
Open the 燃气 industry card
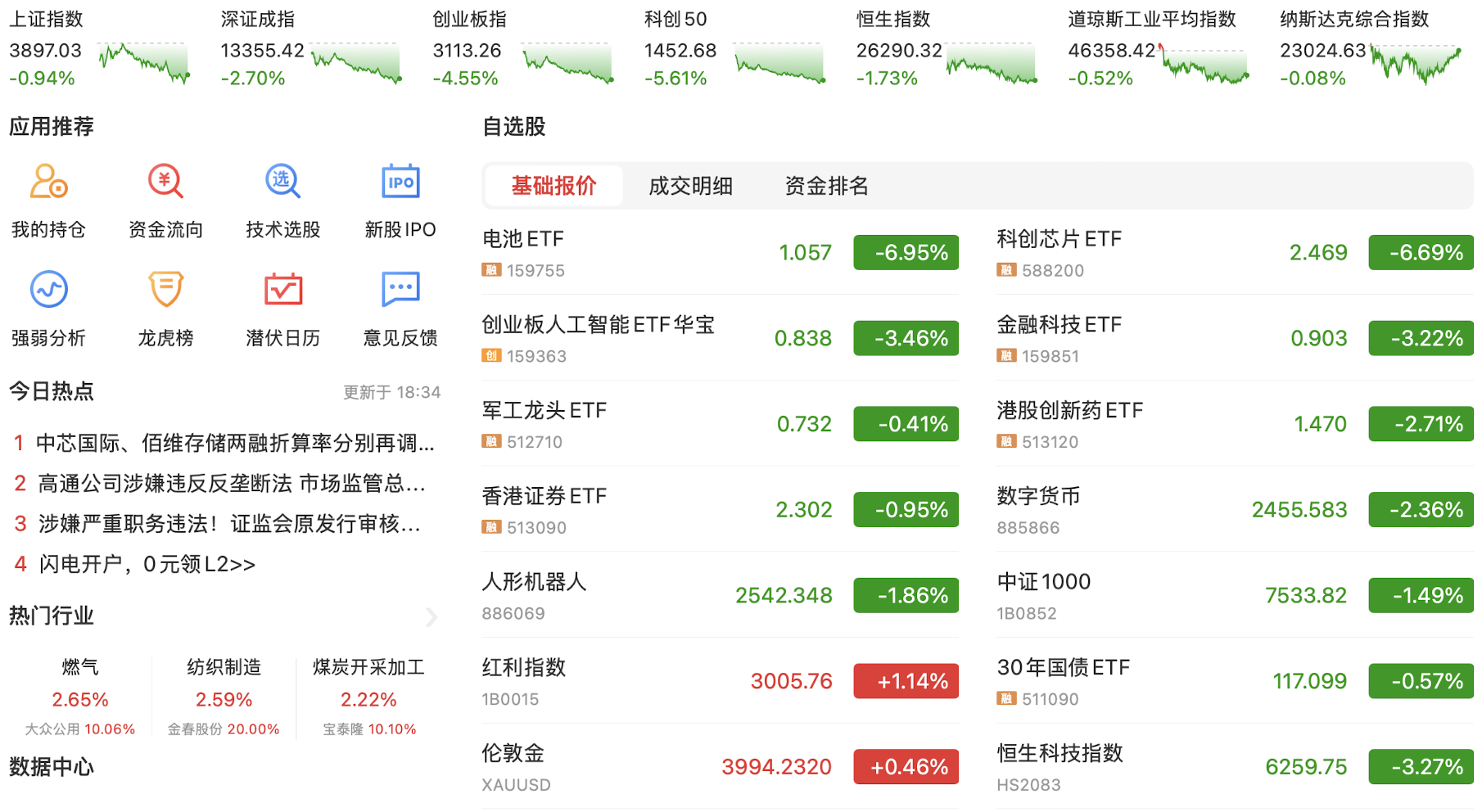point(80,696)
